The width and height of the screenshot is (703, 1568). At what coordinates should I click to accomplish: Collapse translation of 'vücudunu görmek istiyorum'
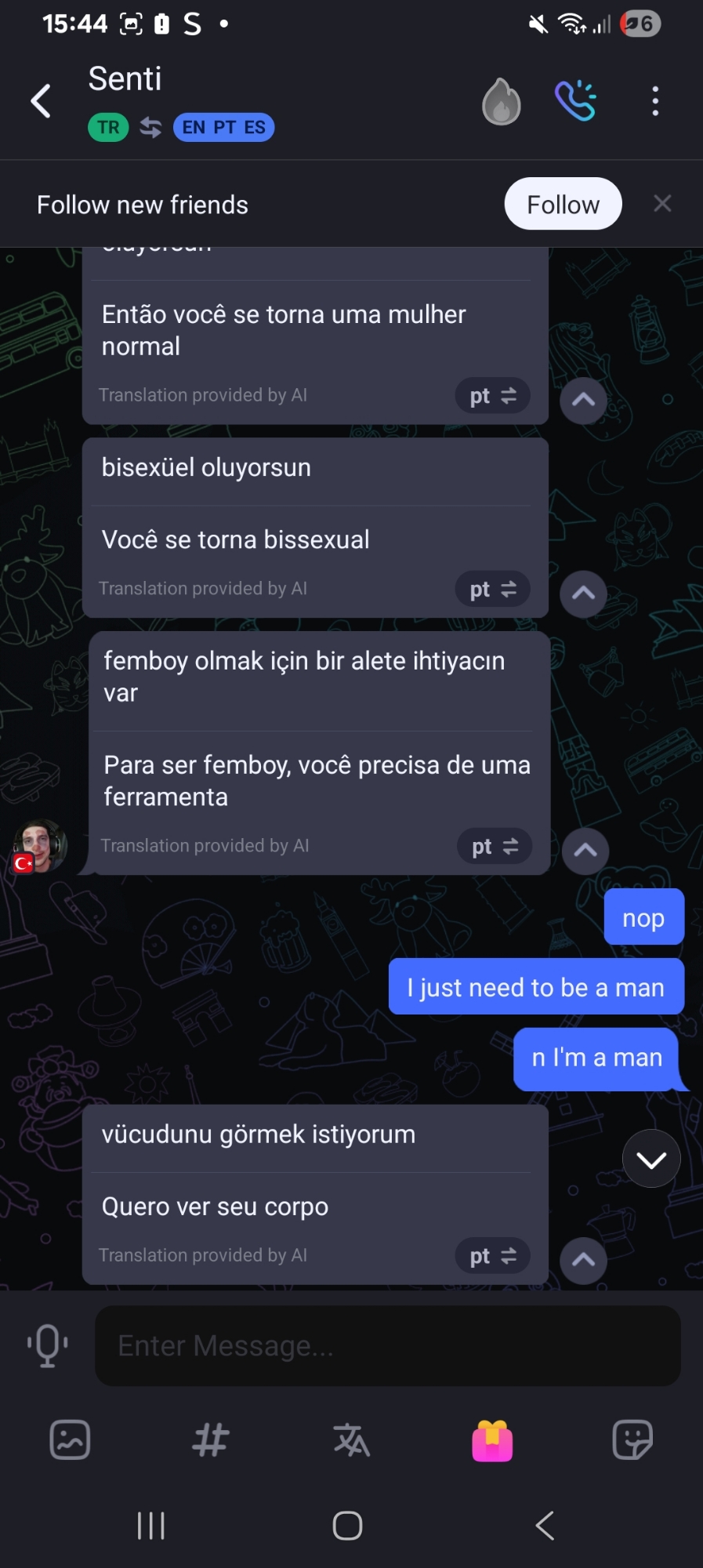583,1260
